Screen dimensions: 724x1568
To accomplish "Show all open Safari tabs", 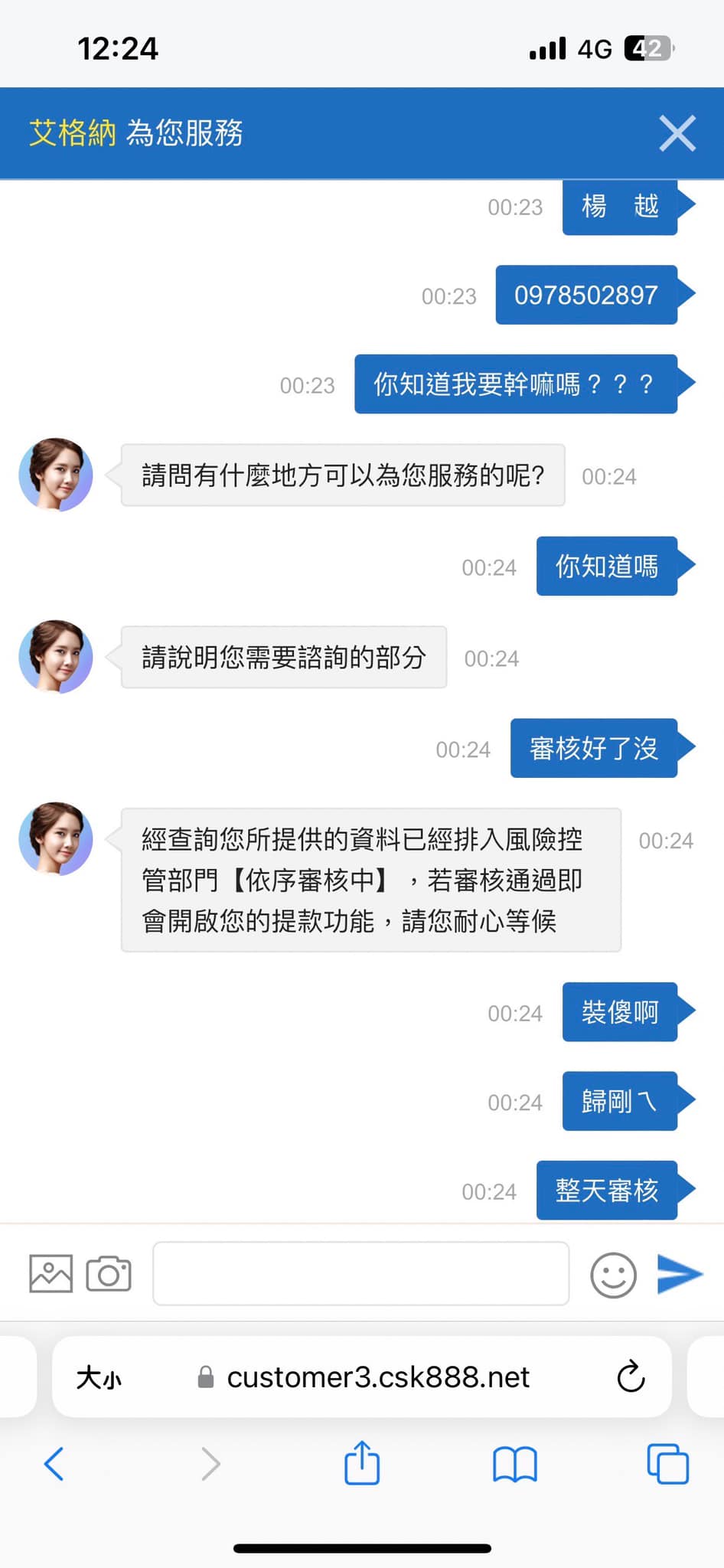I will click(x=667, y=1464).
